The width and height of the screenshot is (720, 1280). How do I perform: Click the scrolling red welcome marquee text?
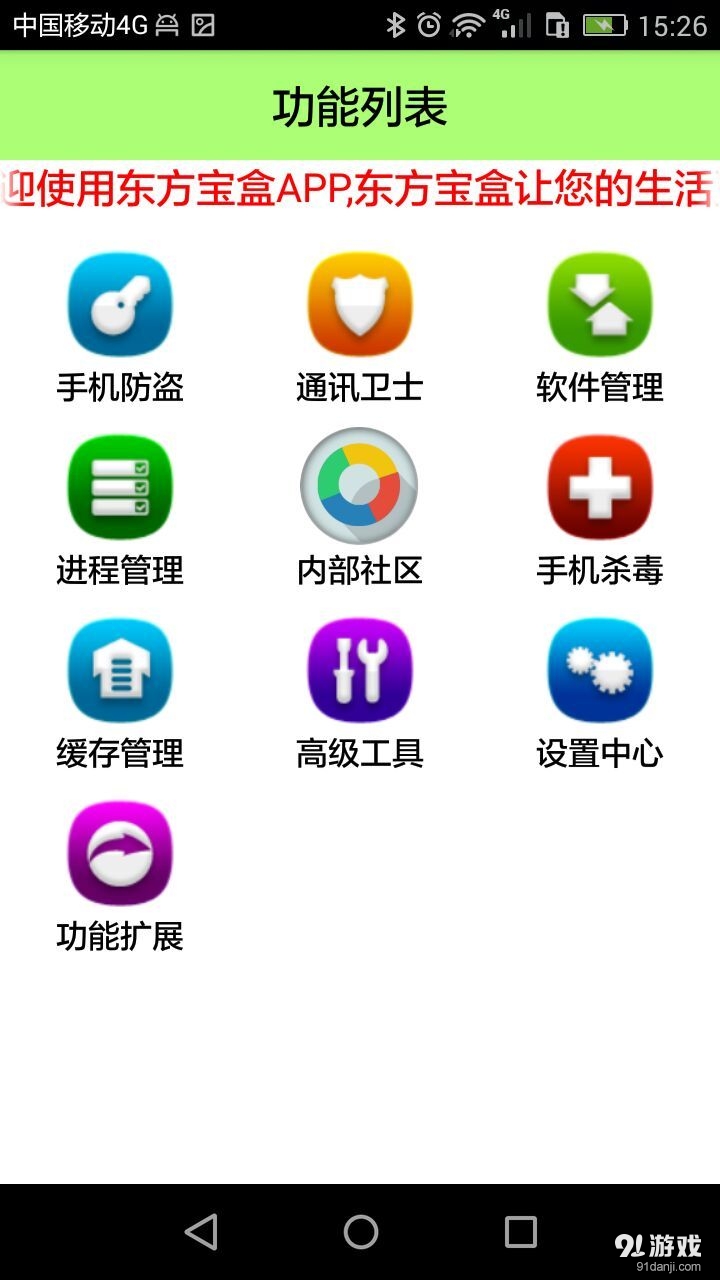[360, 196]
